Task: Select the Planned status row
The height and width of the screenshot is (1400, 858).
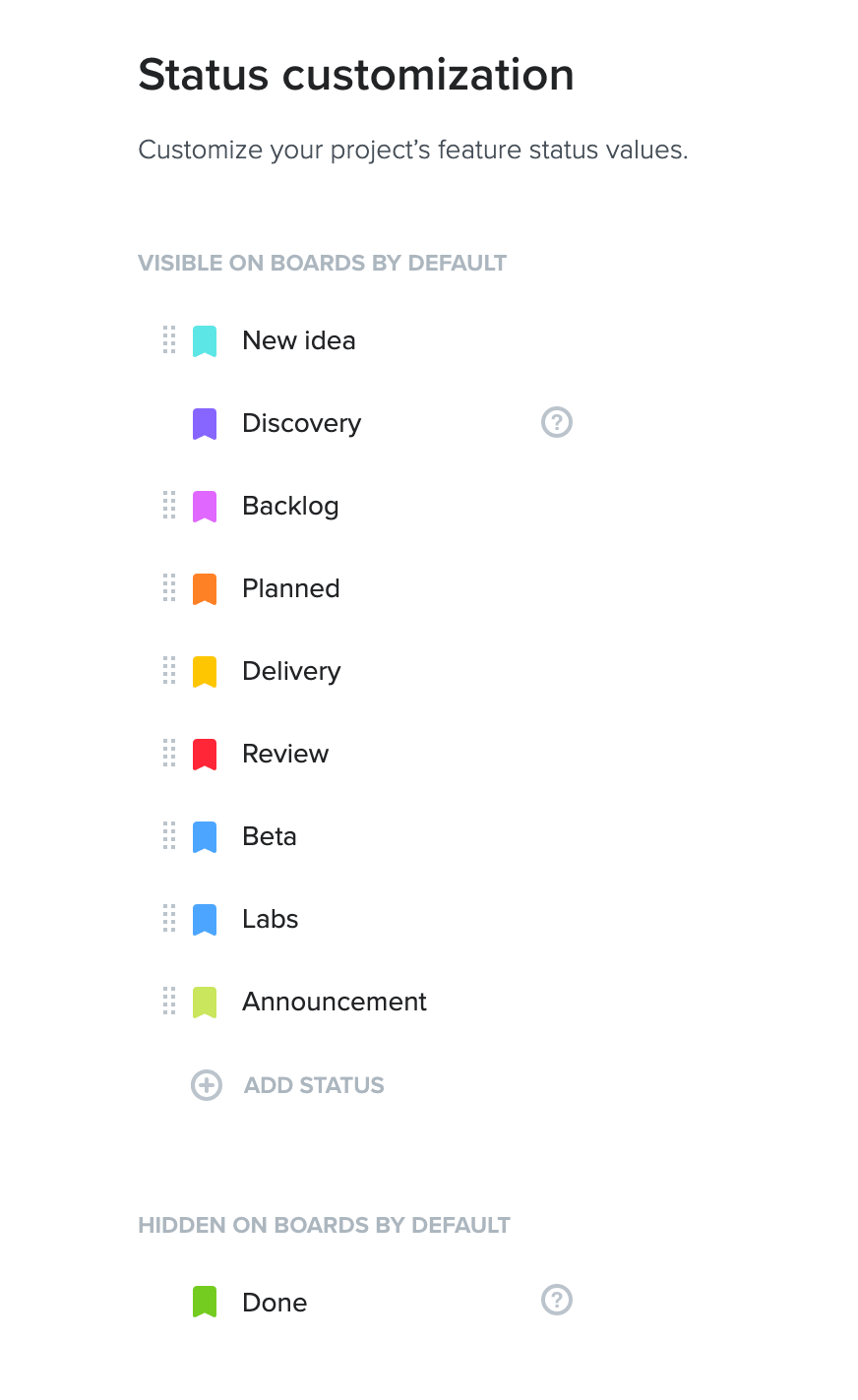Action: click(x=366, y=588)
